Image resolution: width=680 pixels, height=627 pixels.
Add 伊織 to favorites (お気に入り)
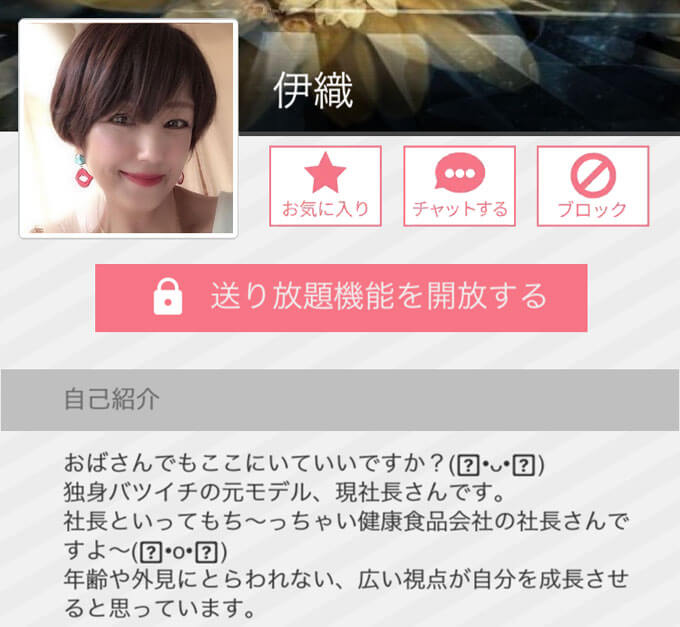click(x=325, y=186)
